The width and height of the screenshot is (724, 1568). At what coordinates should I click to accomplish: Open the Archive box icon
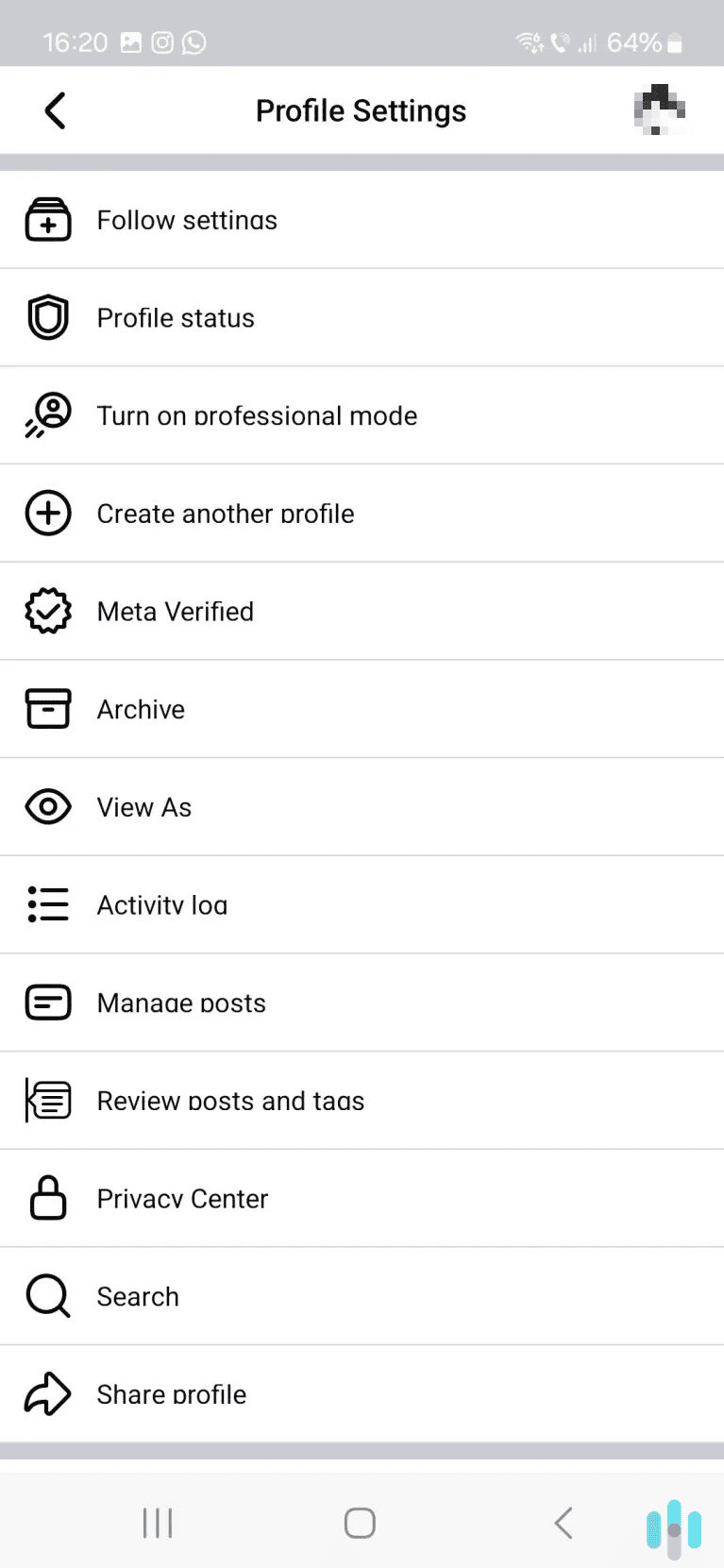click(x=48, y=709)
